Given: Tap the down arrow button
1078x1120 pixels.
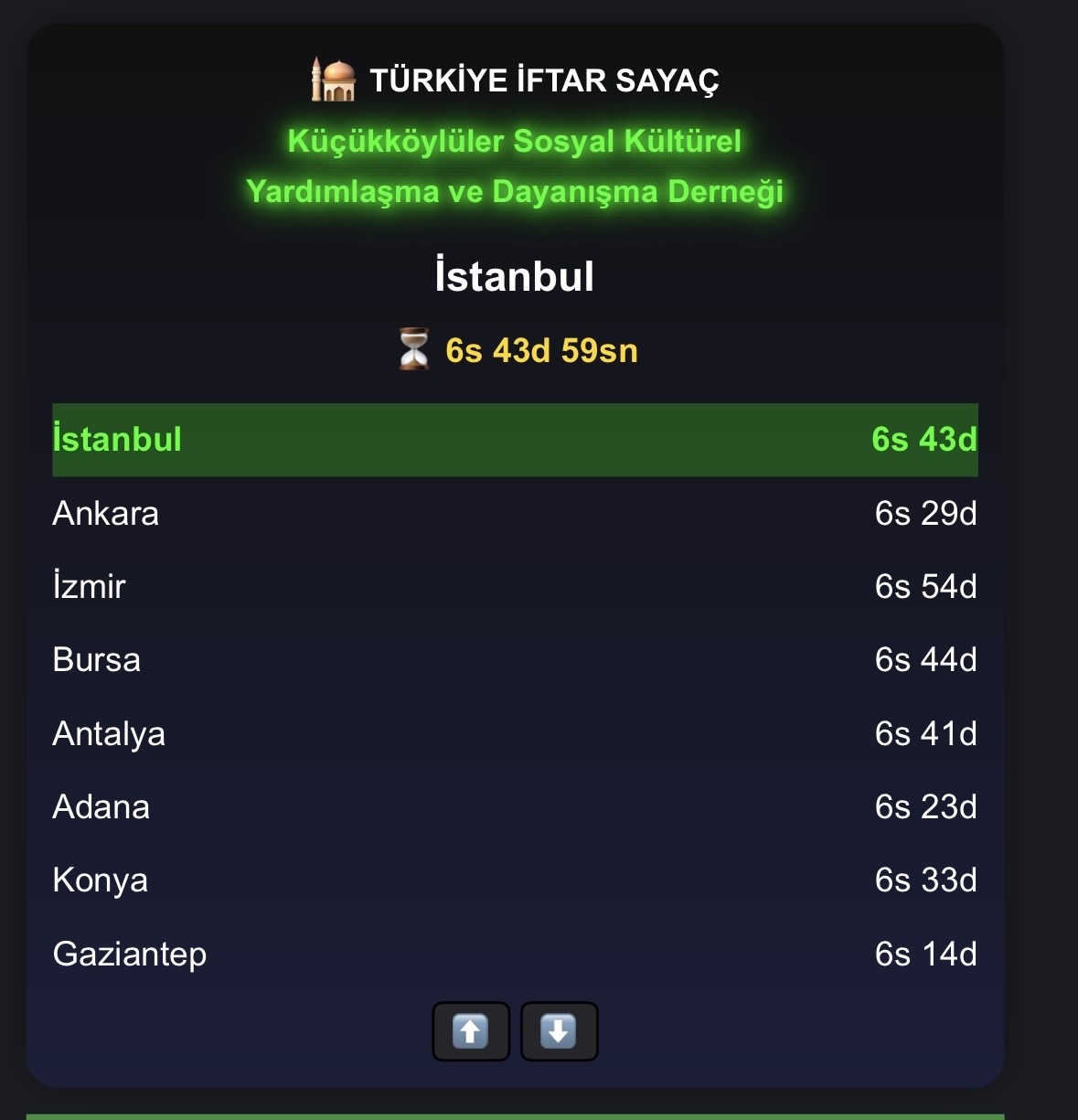Looking at the screenshot, I should (x=559, y=1031).
